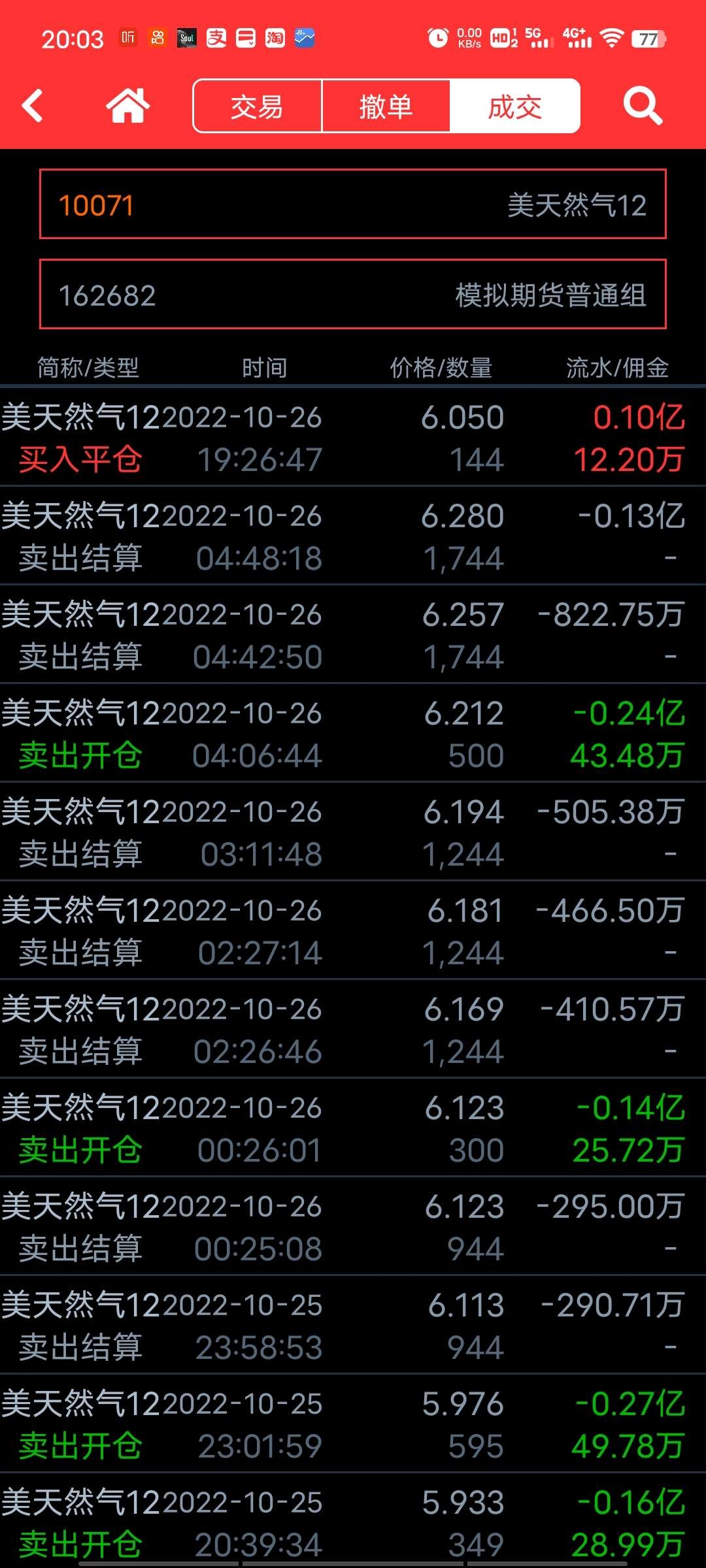Tap the 10071 美天然气12 contract field
The image size is (706, 1568).
click(x=353, y=204)
